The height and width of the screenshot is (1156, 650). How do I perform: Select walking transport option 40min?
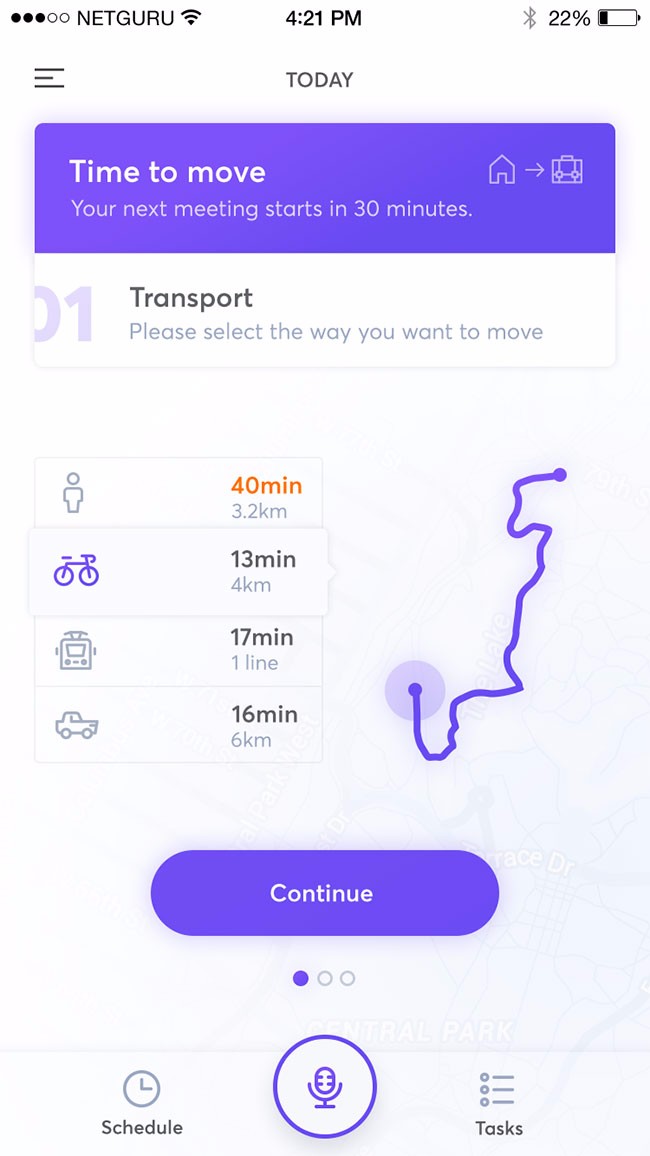178,494
